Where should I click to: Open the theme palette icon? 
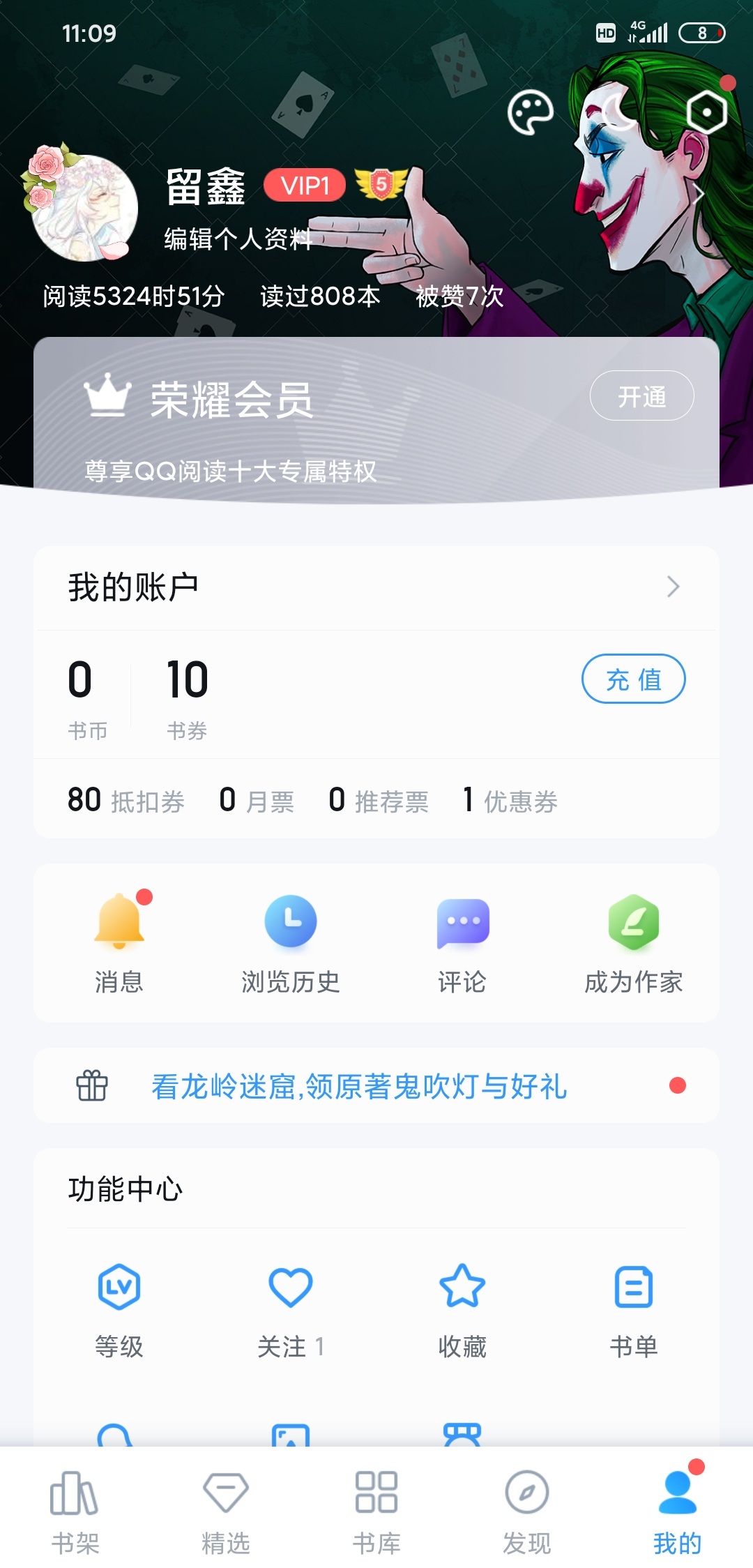click(530, 112)
